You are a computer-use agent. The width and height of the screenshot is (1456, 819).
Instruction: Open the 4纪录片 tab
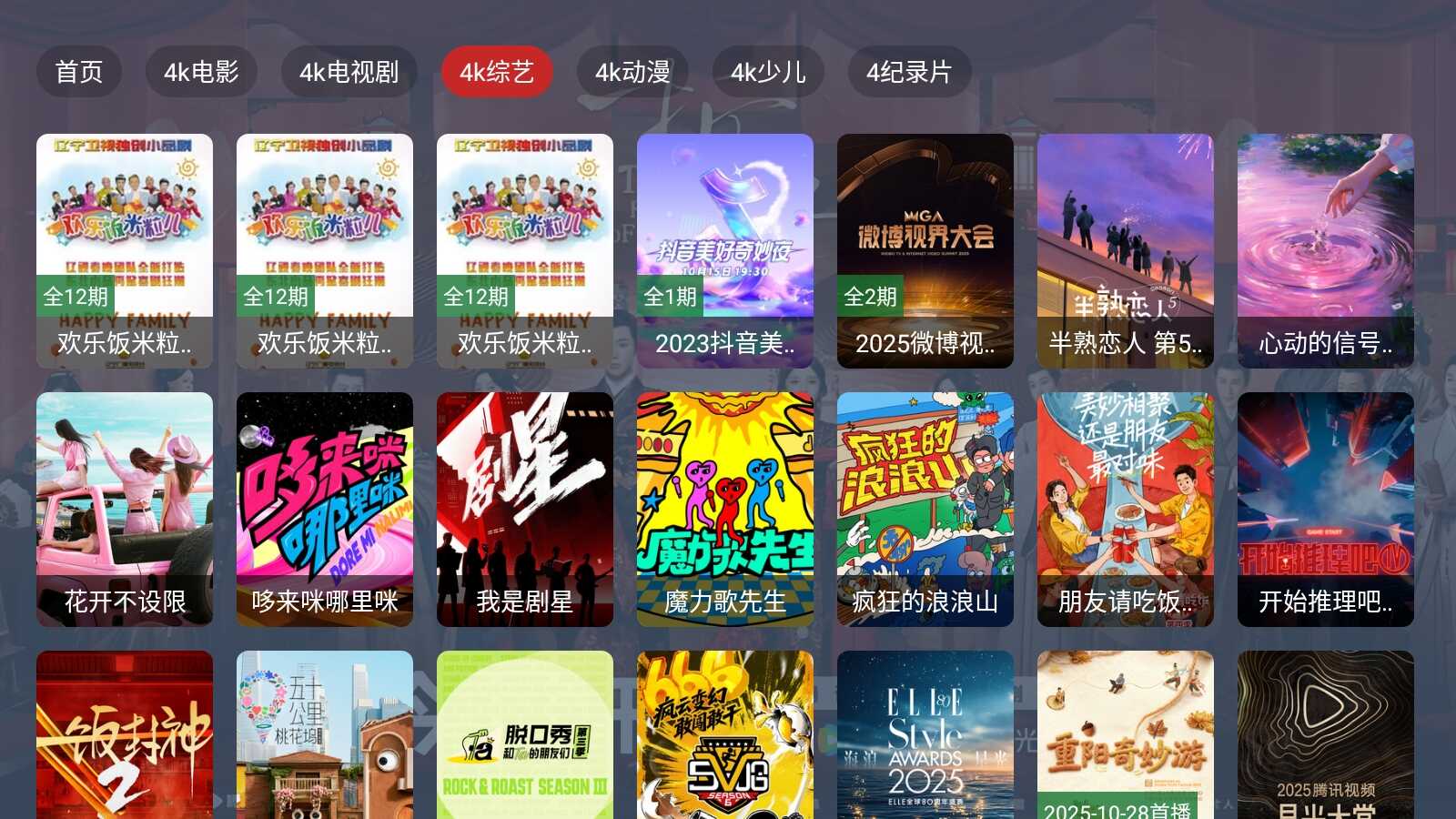909,72
